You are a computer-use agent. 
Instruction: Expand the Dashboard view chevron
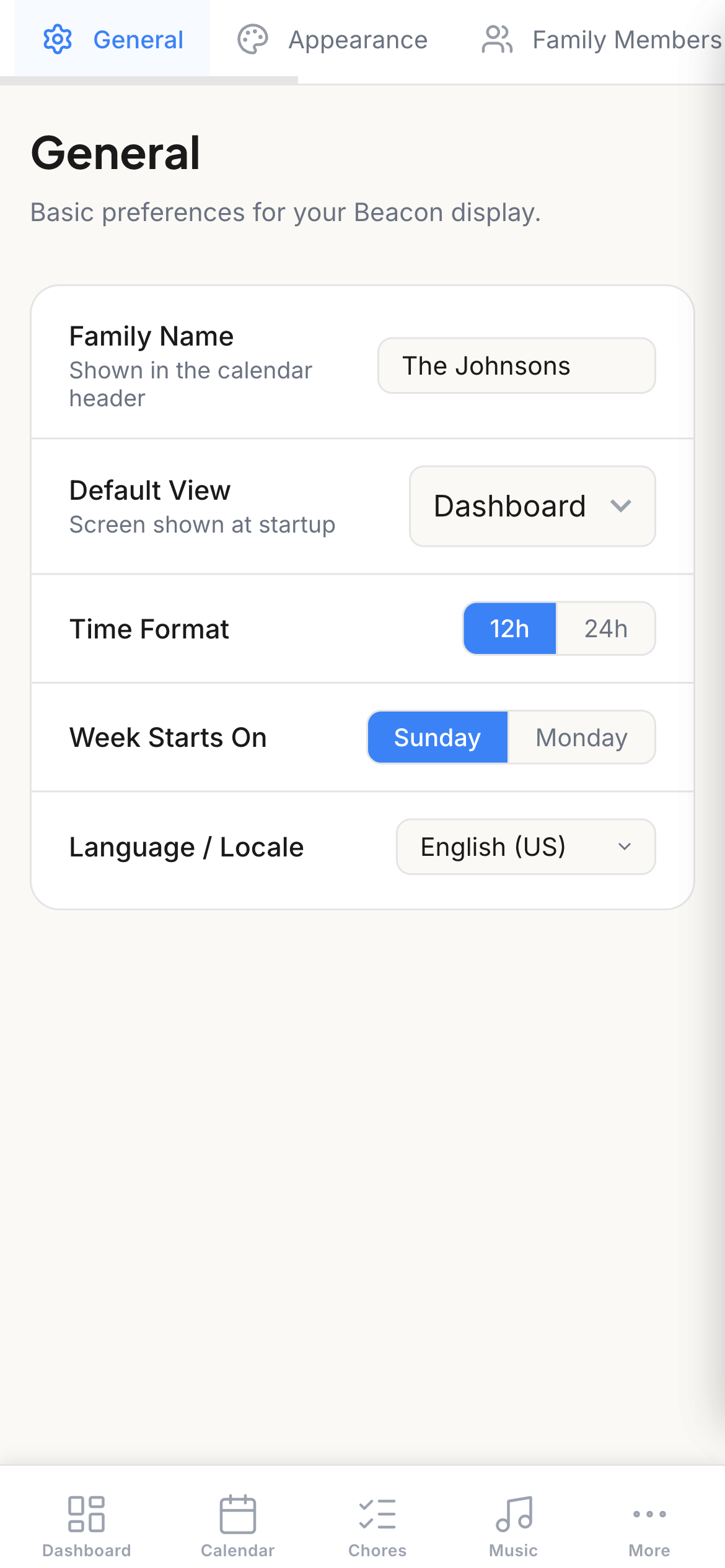coord(623,506)
